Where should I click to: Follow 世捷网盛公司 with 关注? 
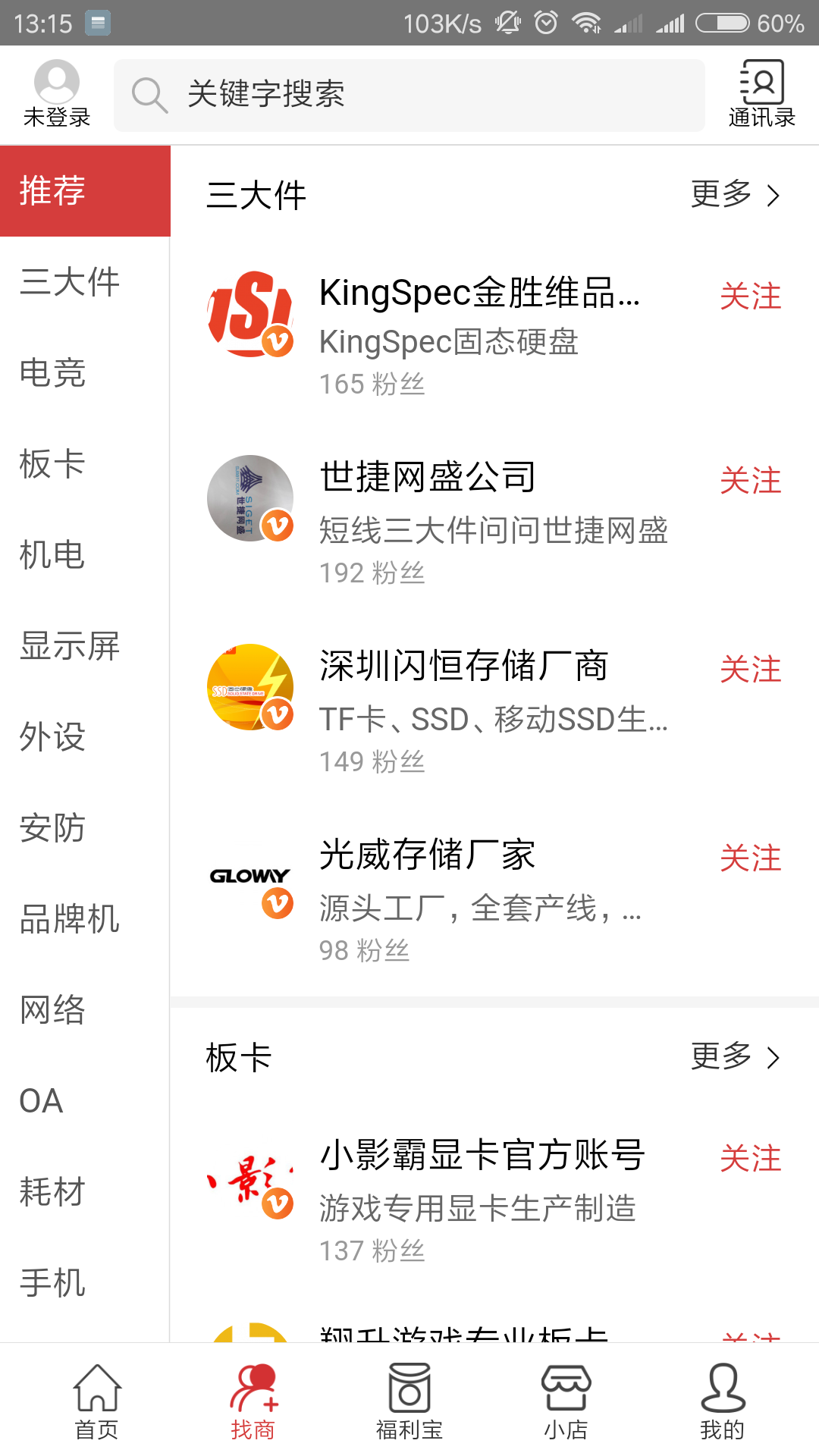point(750,480)
